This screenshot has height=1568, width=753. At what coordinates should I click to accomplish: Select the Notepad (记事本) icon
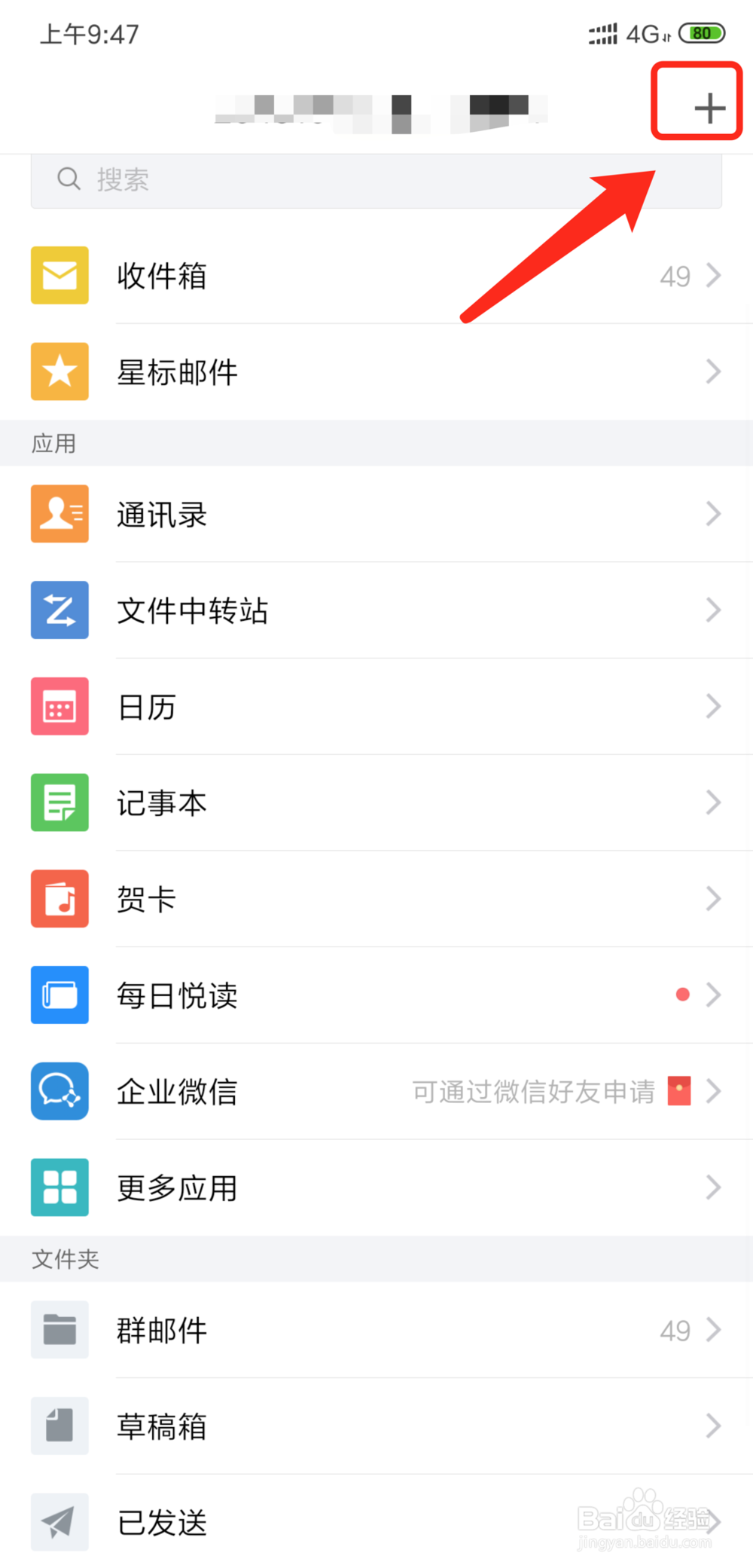(x=59, y=802)
